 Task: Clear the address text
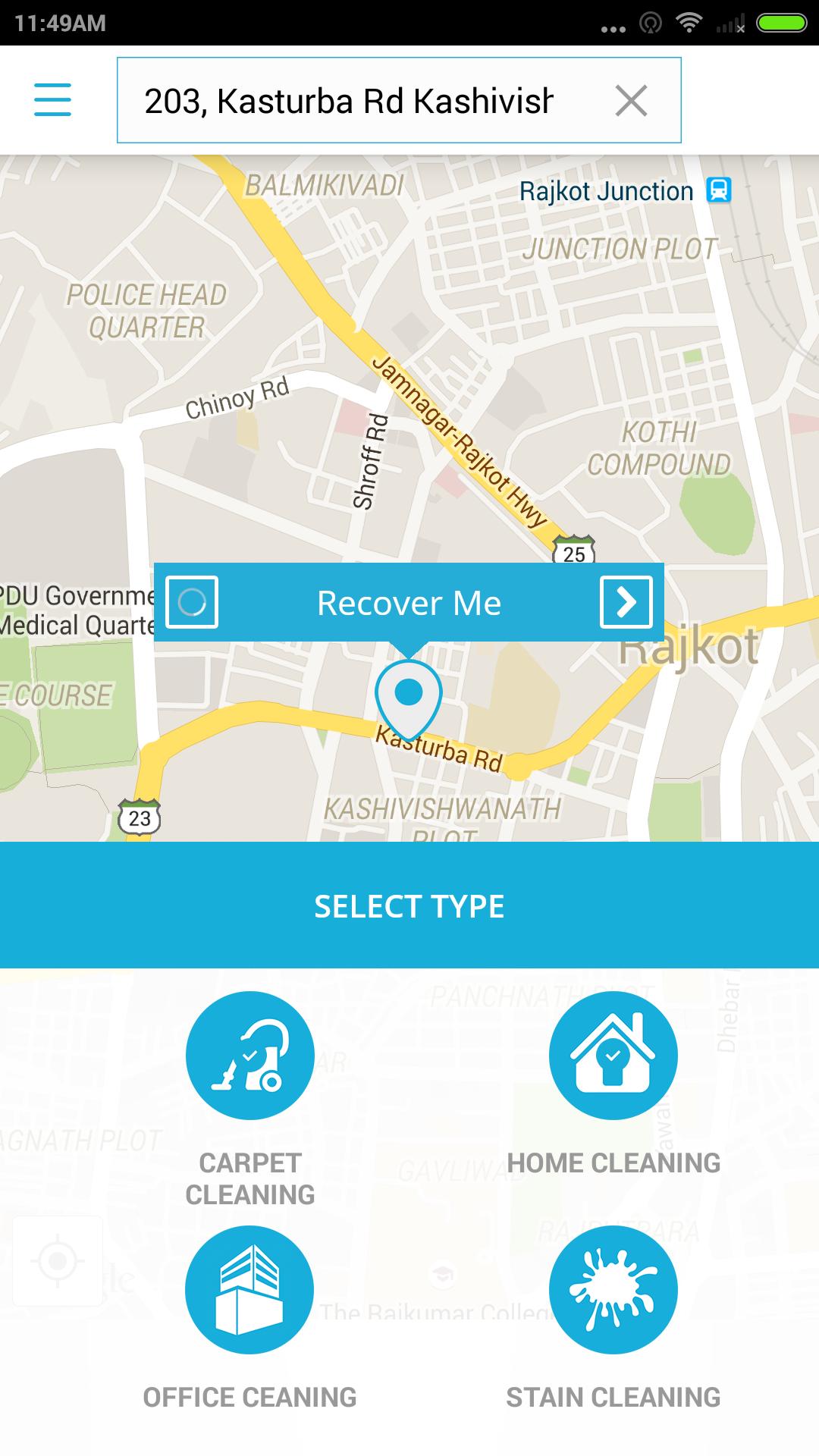(x=631, y=101)
